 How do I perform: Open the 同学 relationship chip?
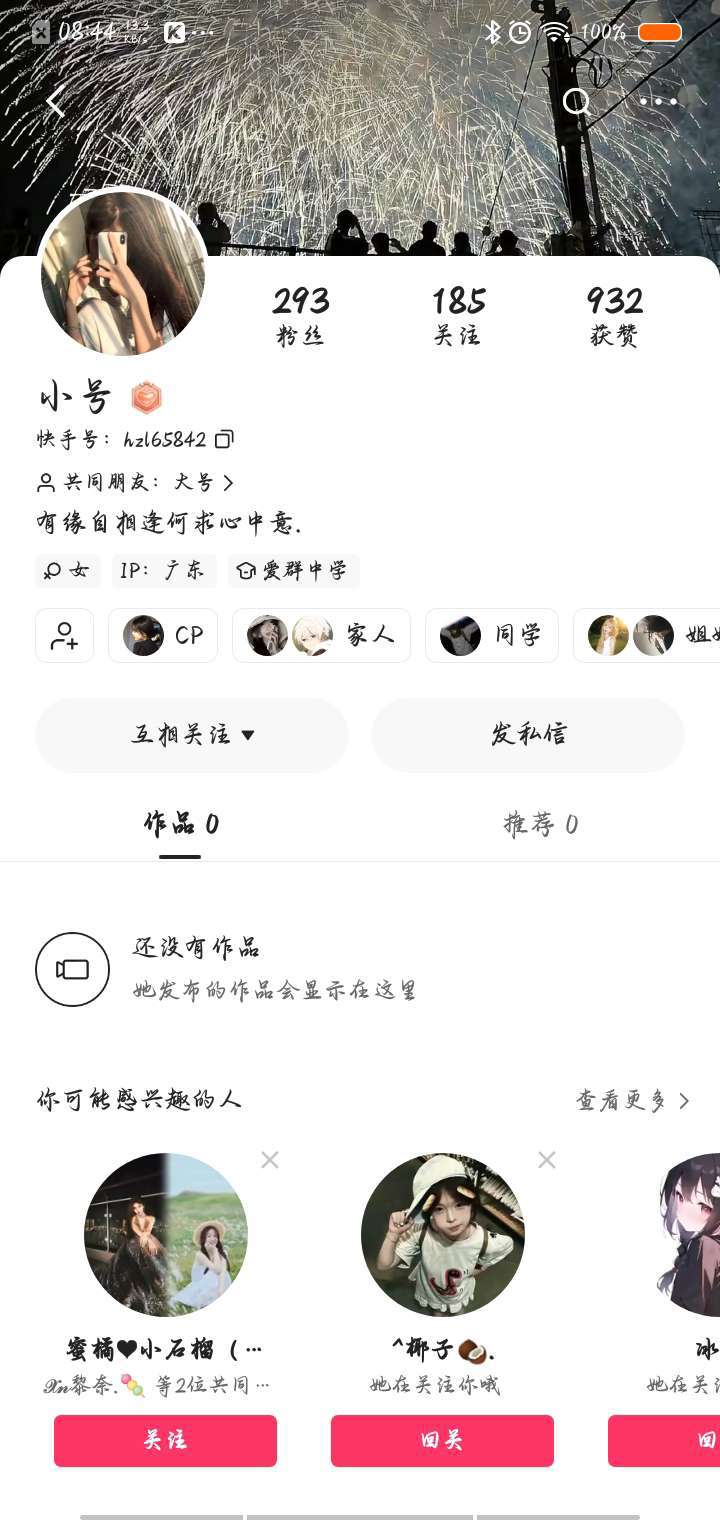[x=491, y=635]
